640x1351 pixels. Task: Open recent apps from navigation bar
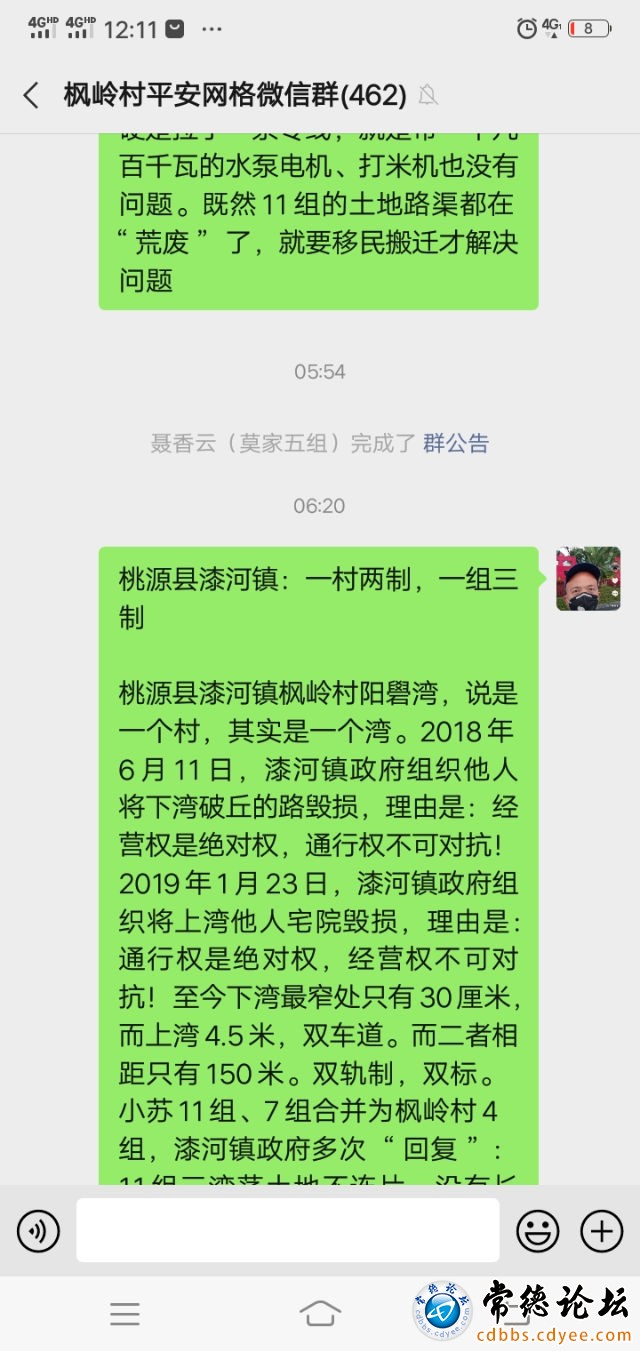pyautogui.click(x=125, y=1314)
